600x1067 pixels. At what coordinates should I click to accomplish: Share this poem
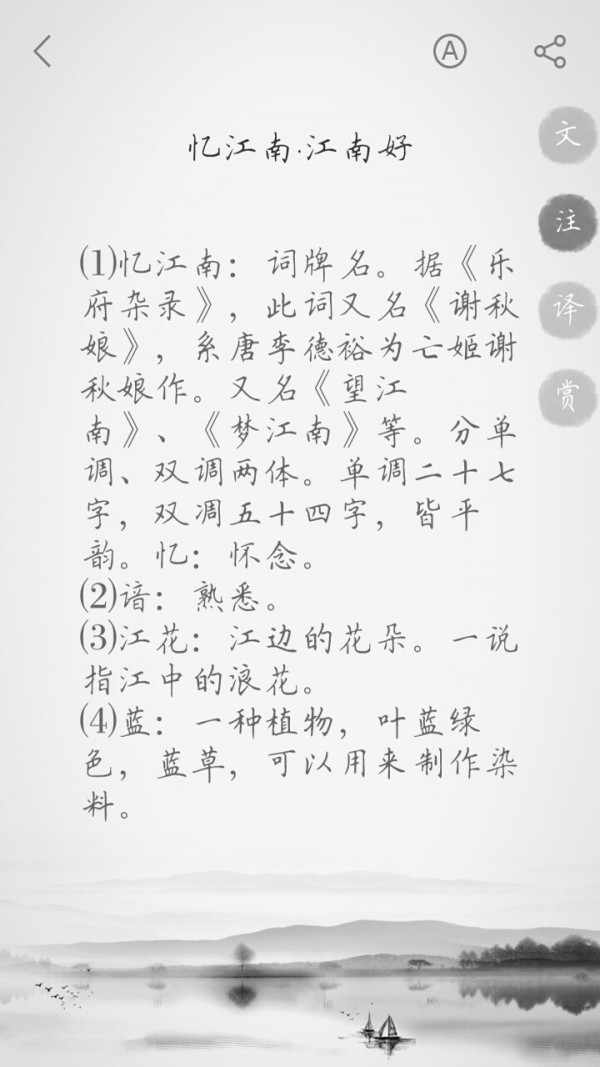click(x=550, y=51)
